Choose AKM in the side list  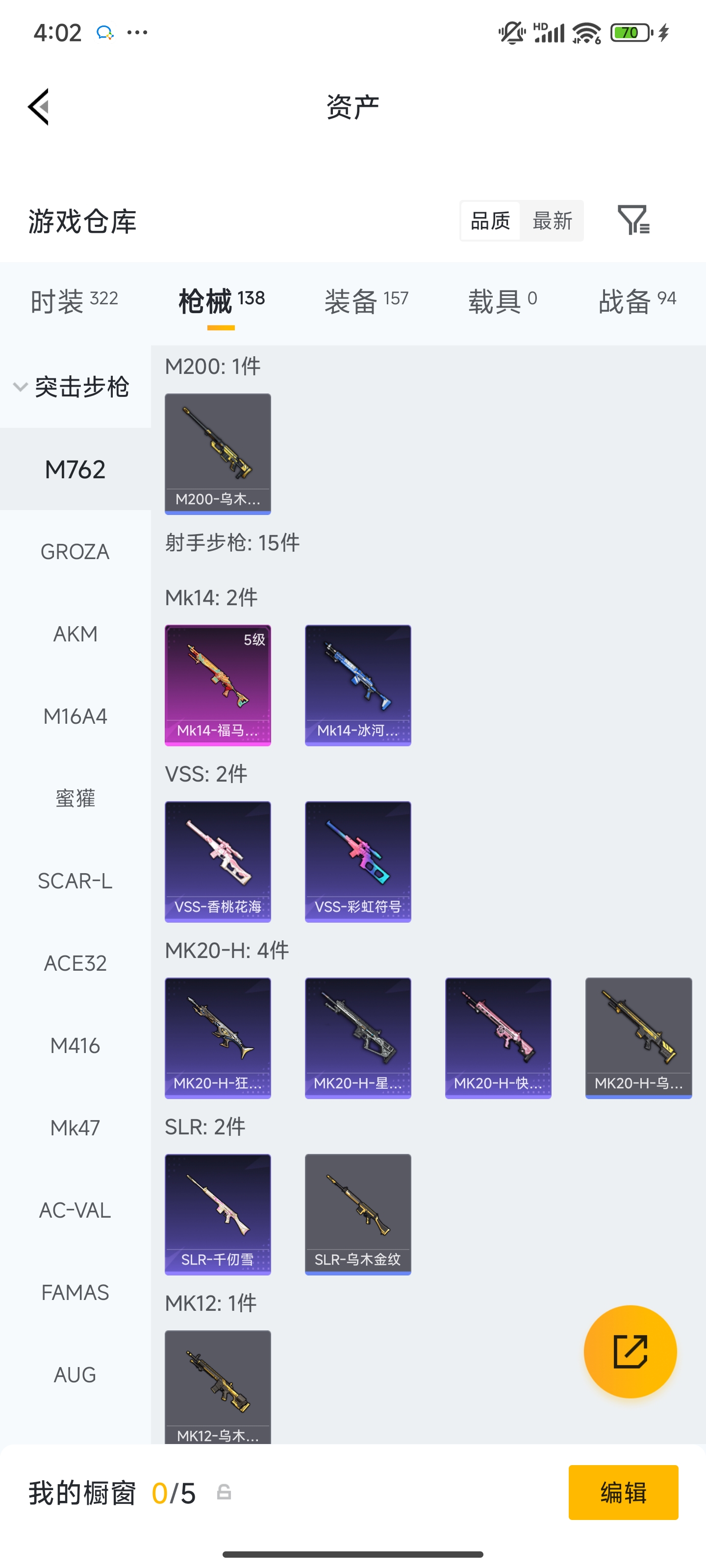coord(75,634)
